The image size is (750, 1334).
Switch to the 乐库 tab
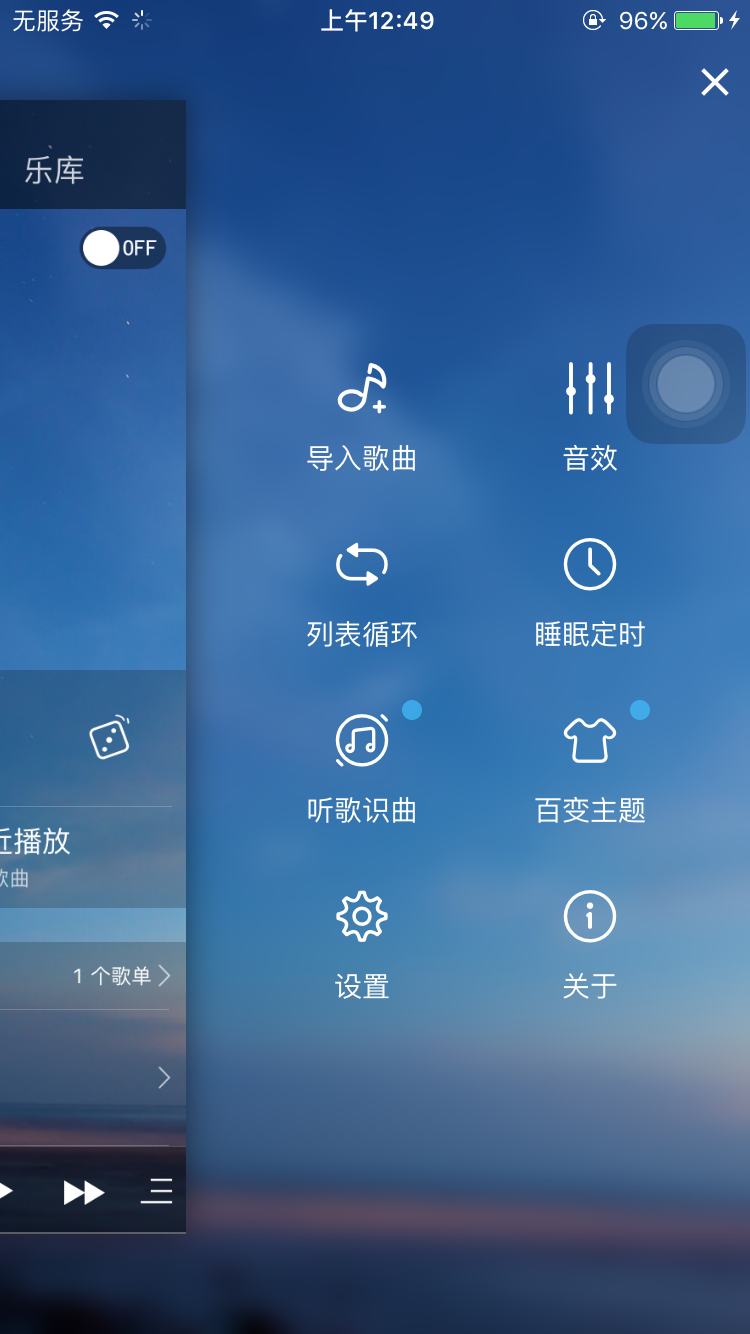(55, 170)
